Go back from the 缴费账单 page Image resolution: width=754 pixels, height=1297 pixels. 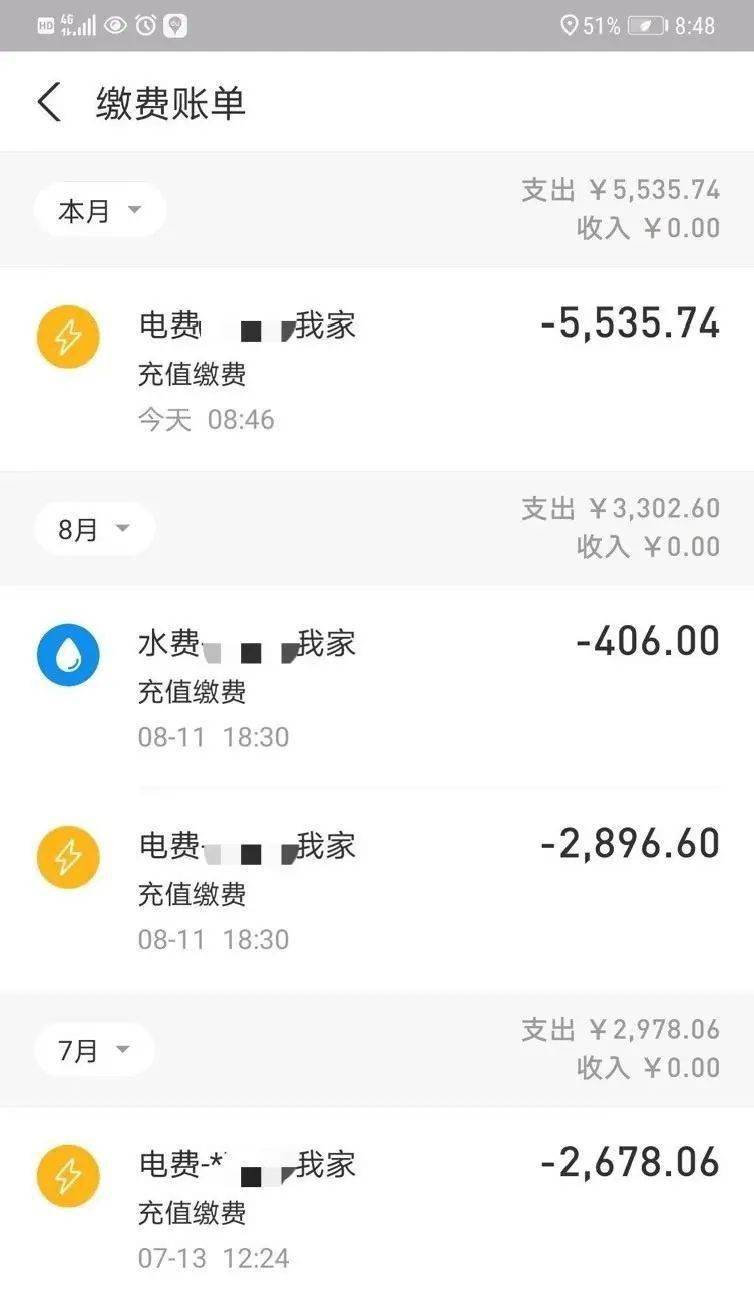(49, 103)
